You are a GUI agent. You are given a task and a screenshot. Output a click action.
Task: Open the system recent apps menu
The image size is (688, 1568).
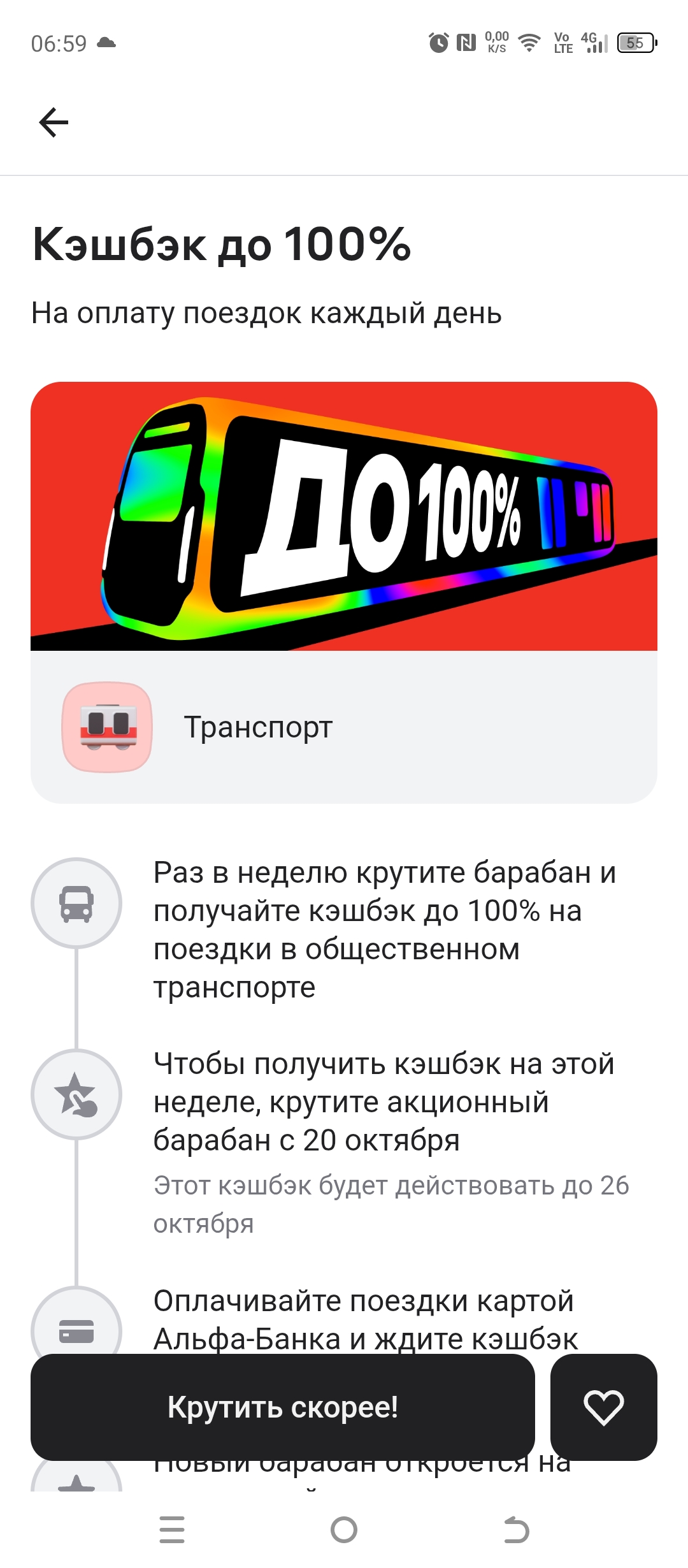[x=172, y=1530]
